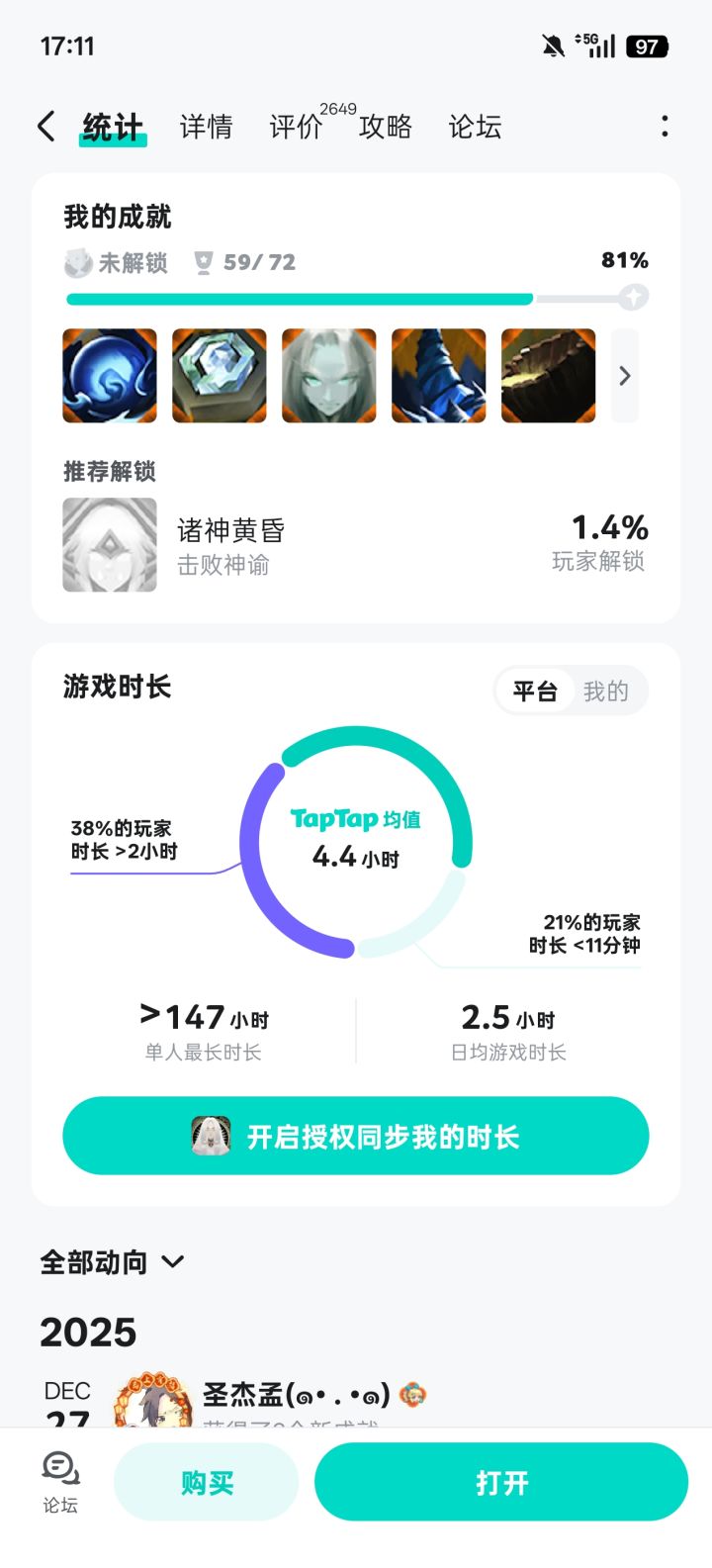Viewport: 712px width, 1568px height.
Task: Switch game time view to 我的
Action: point(607,691)
